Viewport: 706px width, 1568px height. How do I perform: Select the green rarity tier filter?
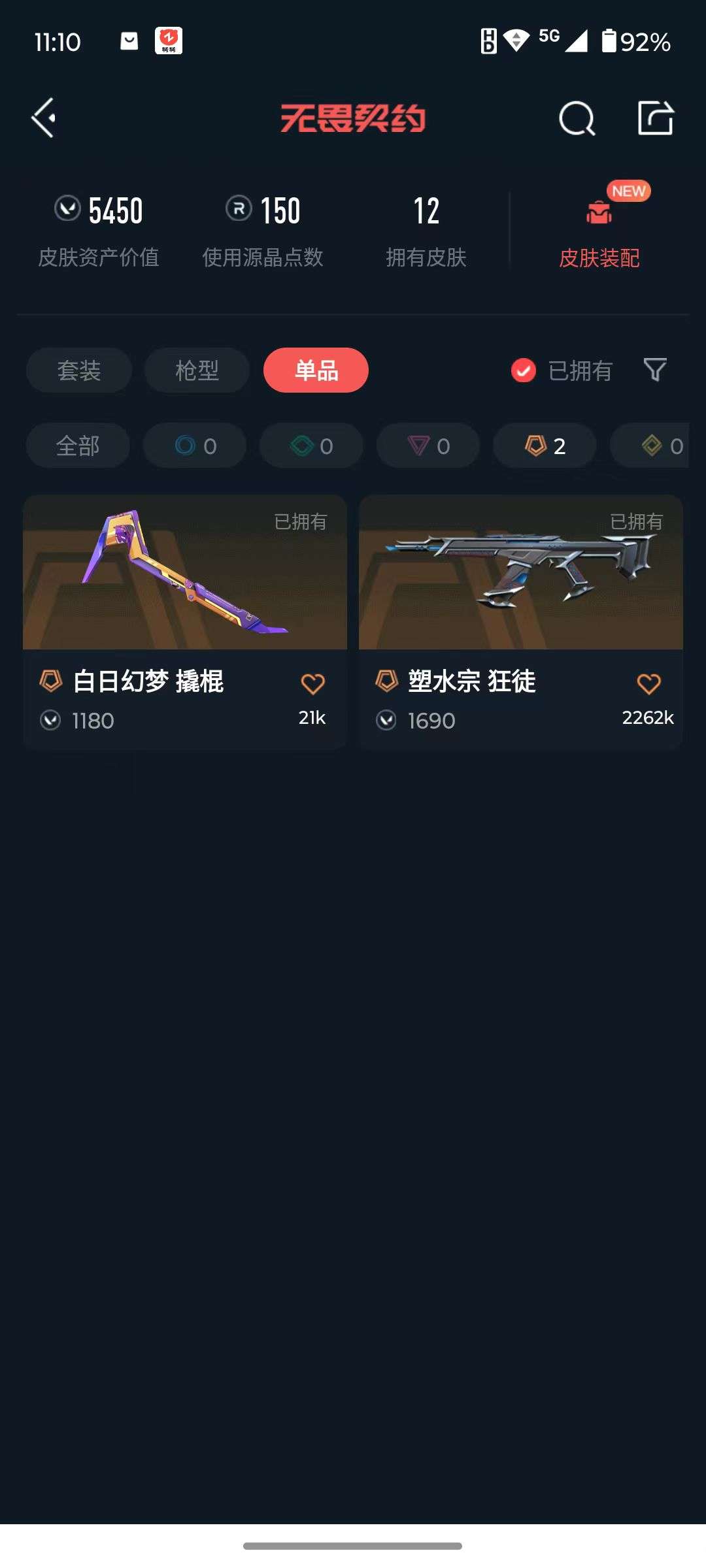311,446
